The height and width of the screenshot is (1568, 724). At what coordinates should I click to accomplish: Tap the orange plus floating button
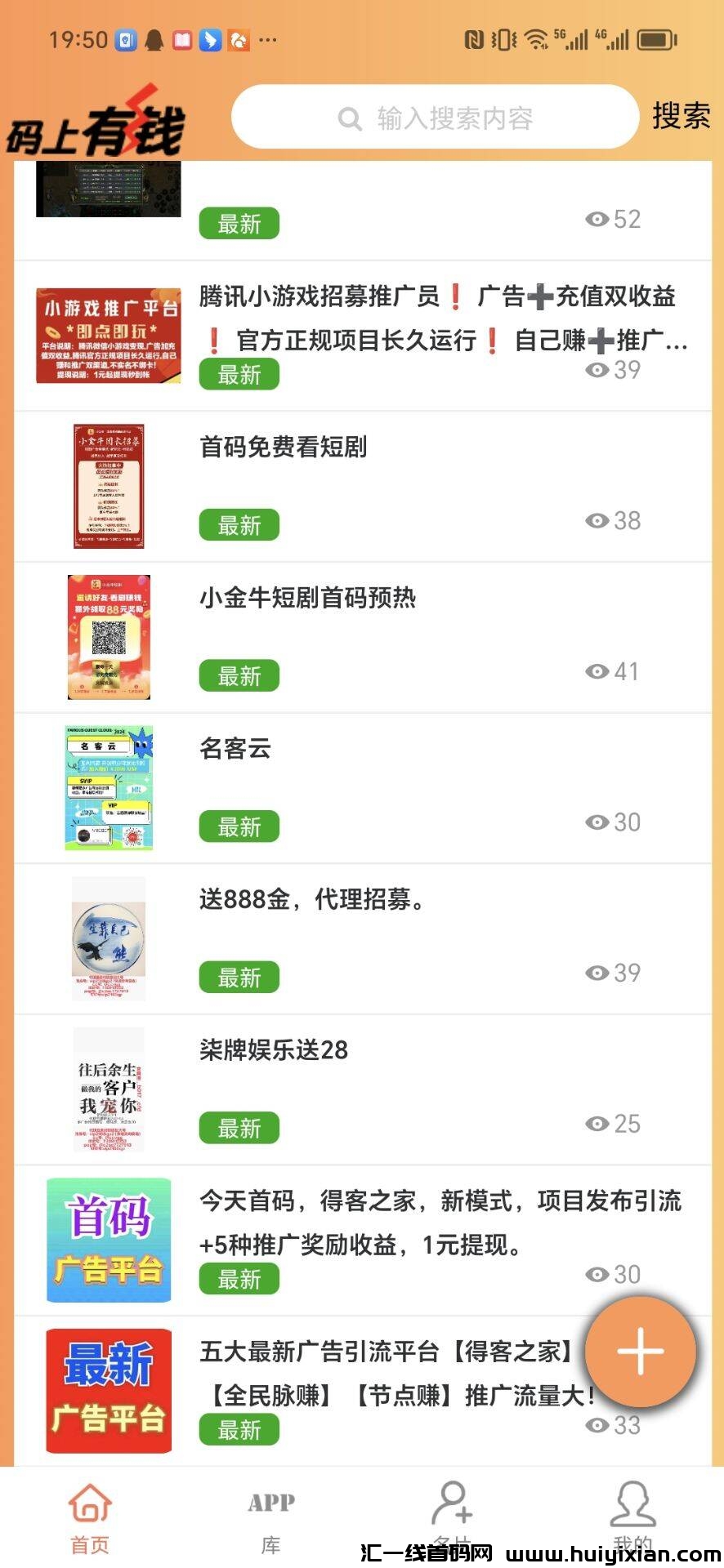coord(640,1351)
